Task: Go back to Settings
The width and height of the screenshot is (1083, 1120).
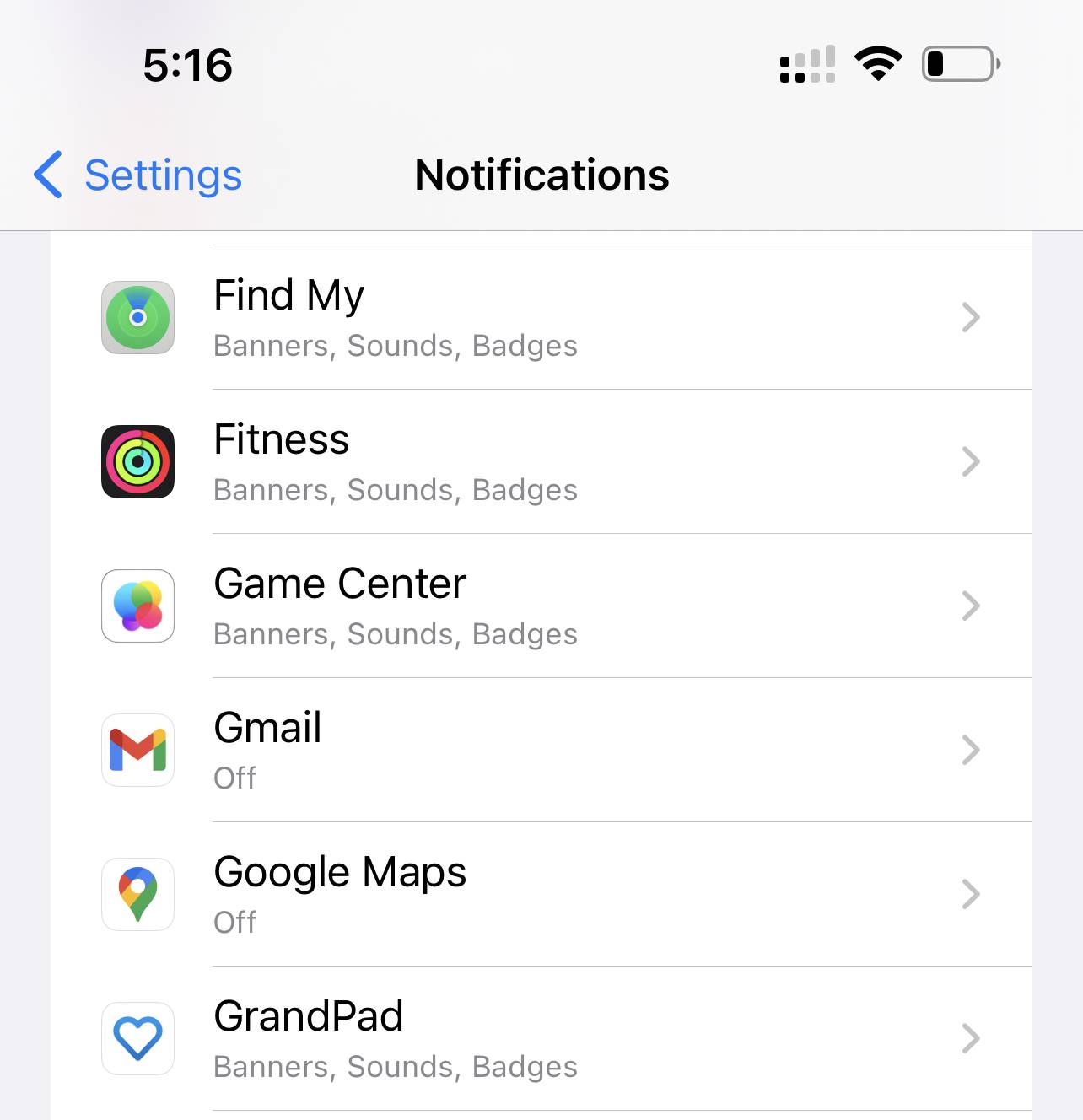Action: [135, 175]
